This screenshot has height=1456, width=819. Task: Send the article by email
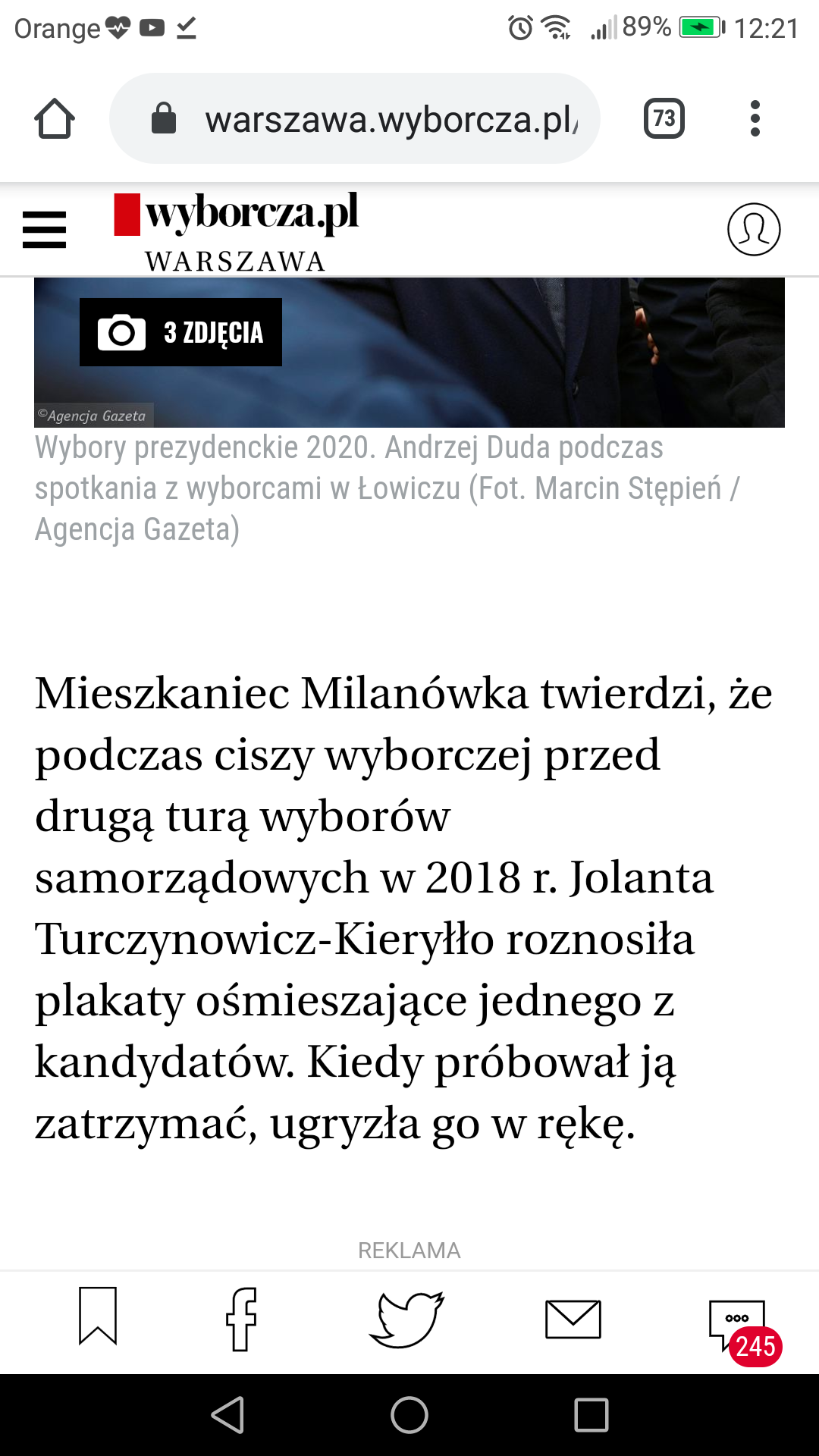pos(573,1319)
